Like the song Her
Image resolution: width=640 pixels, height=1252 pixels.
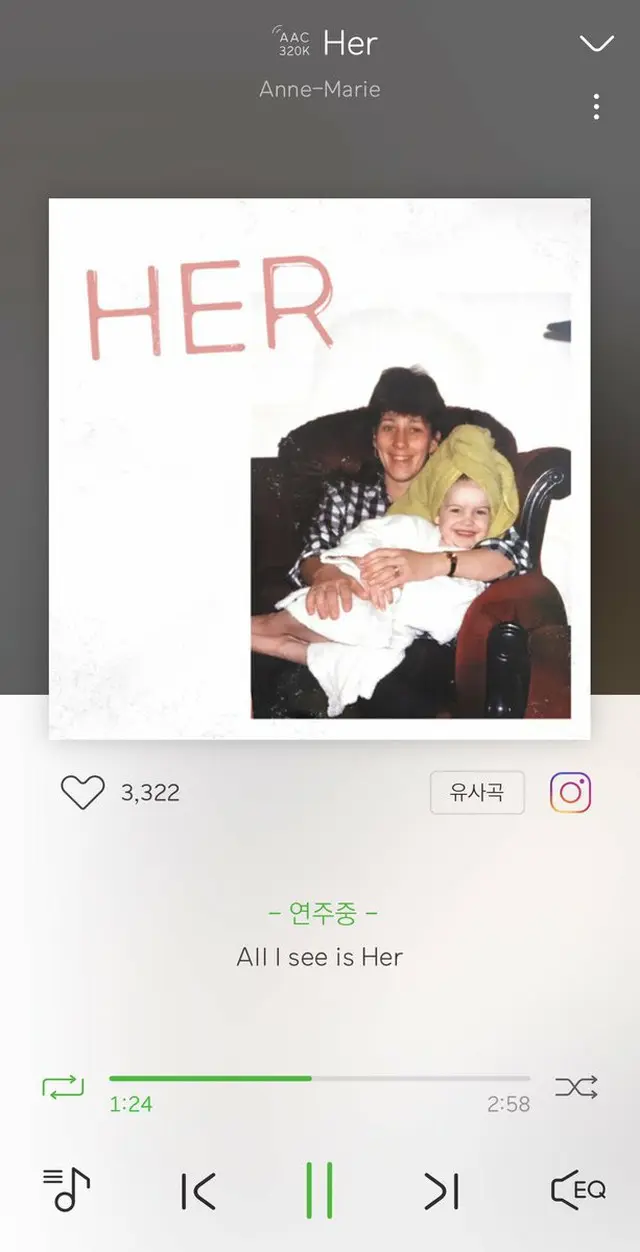pyautogui.click(x=82, y=793)
